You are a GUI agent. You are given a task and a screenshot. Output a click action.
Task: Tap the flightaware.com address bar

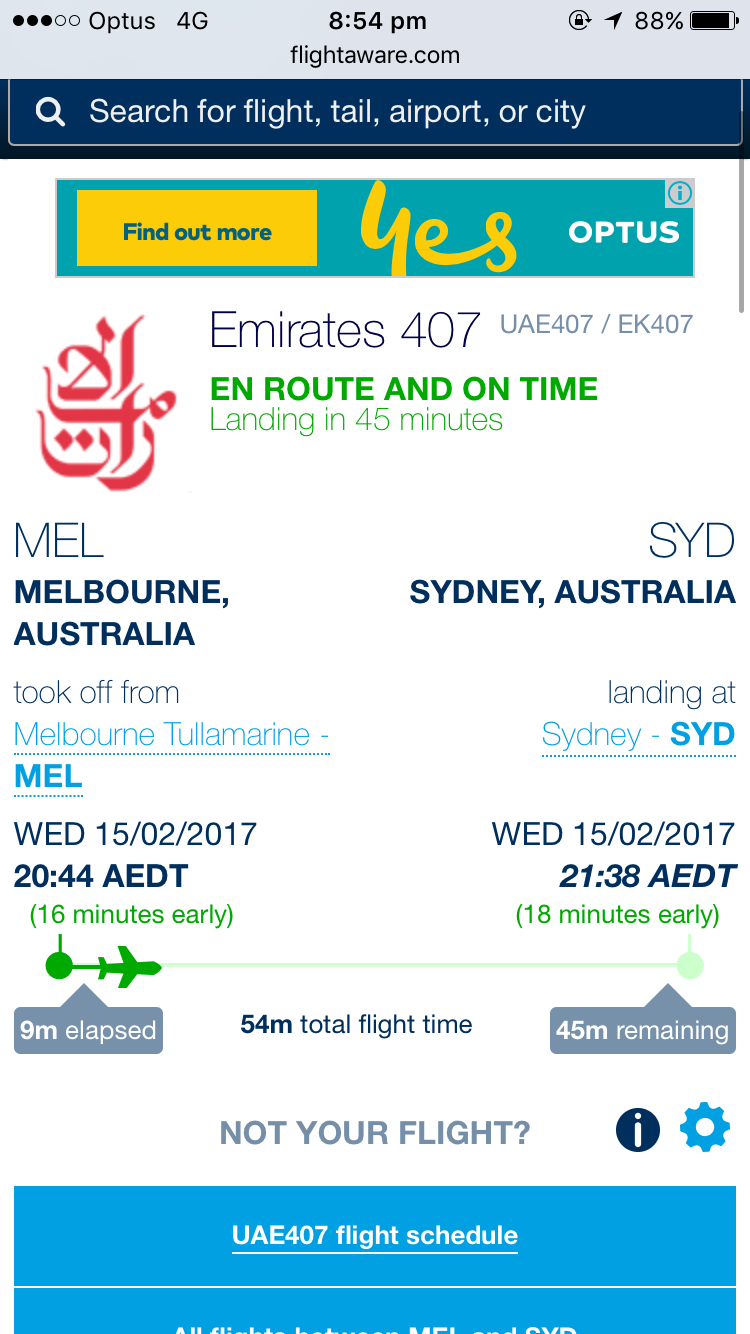coord(375,55)
